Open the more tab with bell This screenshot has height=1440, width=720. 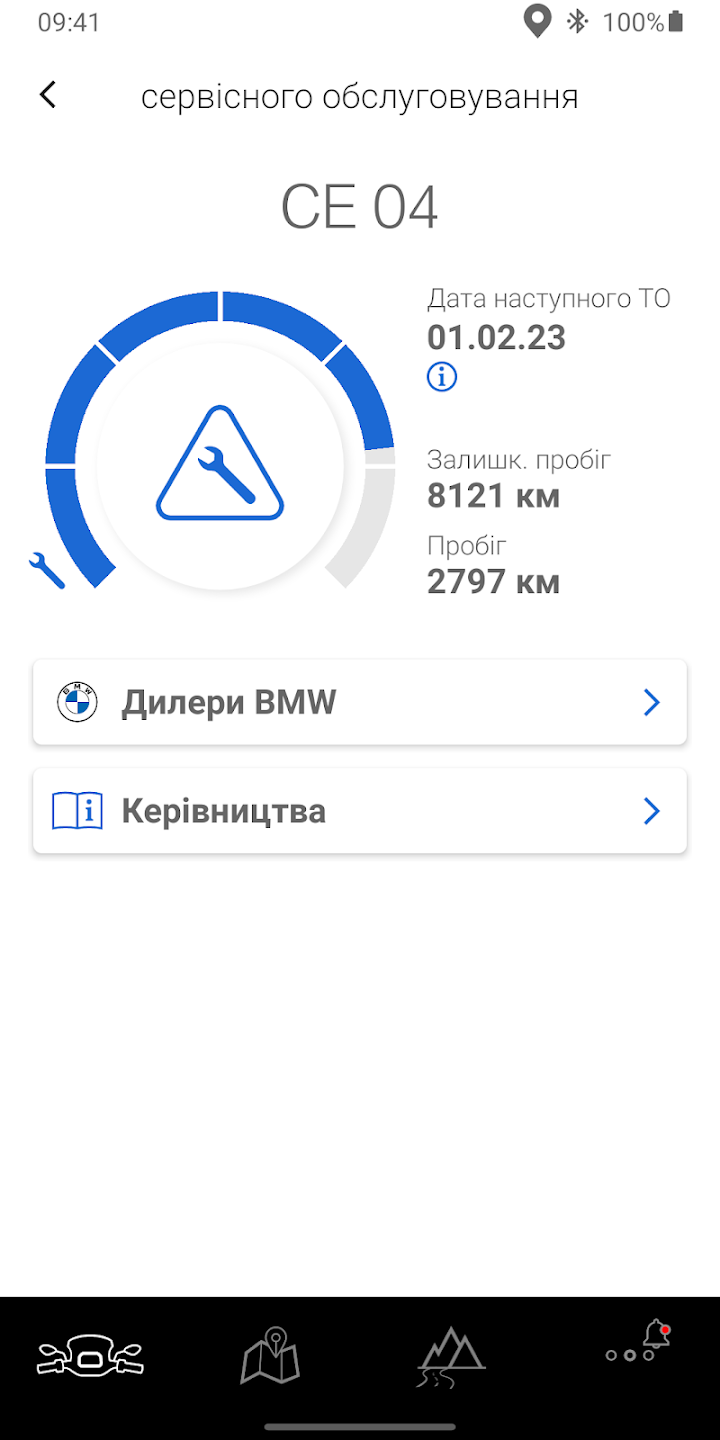tap(638, 1345)
